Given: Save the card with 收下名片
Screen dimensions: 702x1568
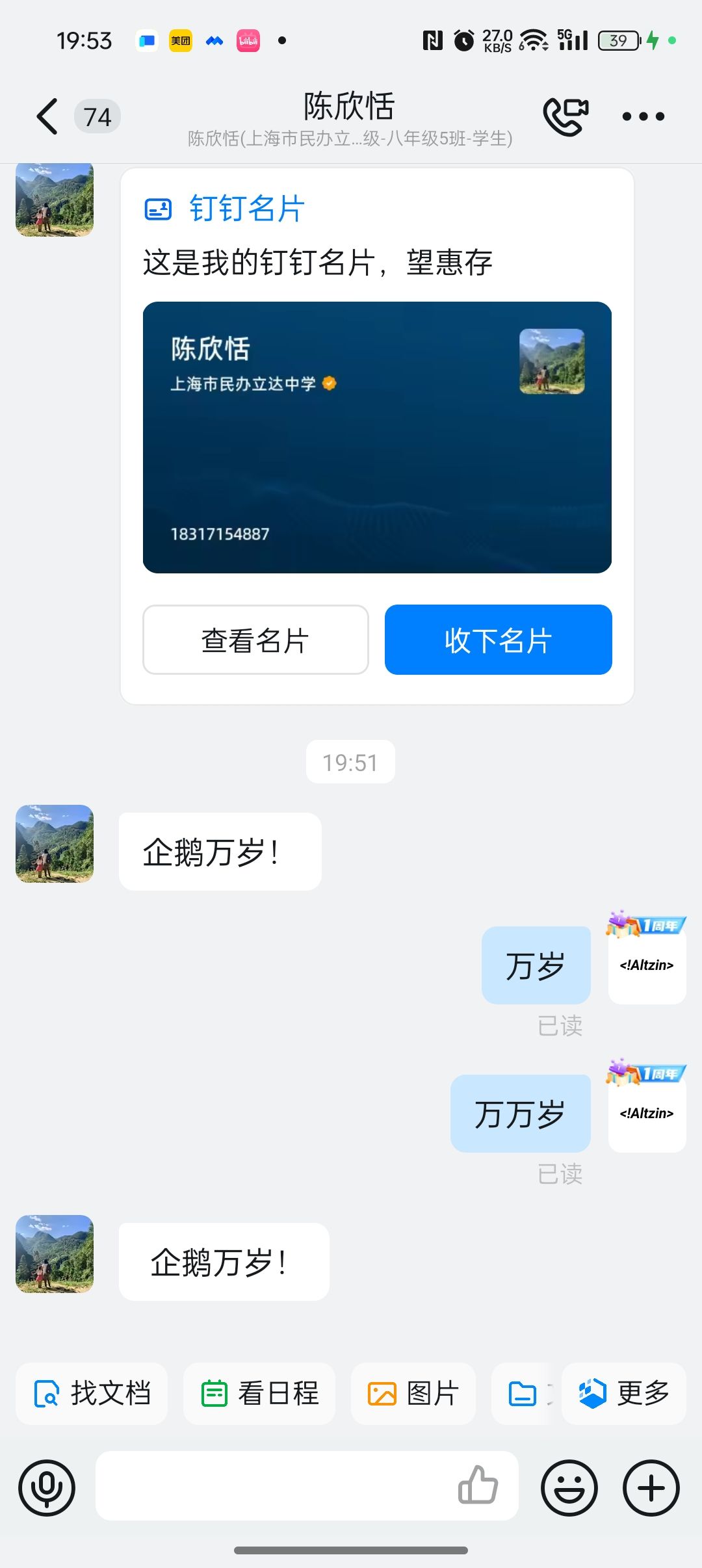Looking at the screenshot, I should [x=498, y=640].
